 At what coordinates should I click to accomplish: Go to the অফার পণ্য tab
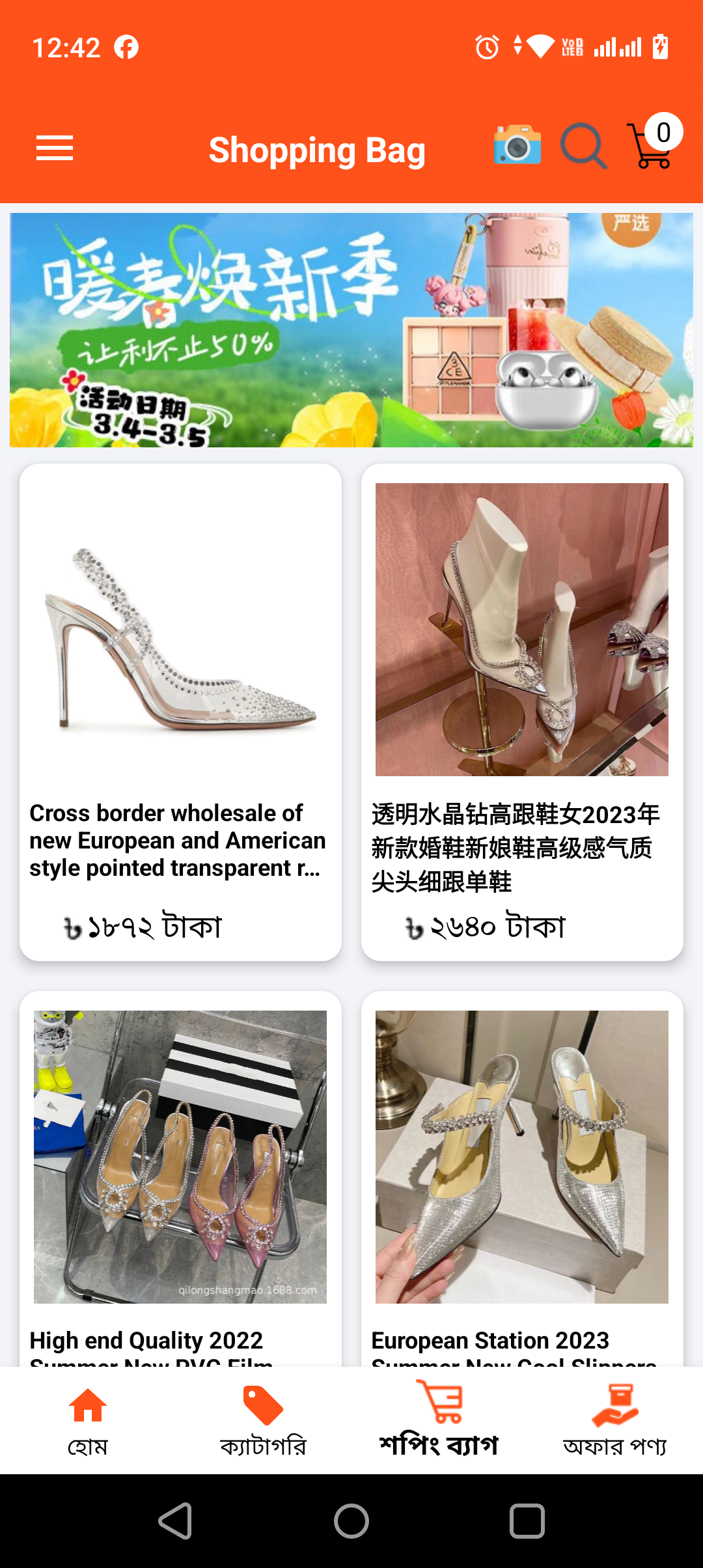point(614,1421)
